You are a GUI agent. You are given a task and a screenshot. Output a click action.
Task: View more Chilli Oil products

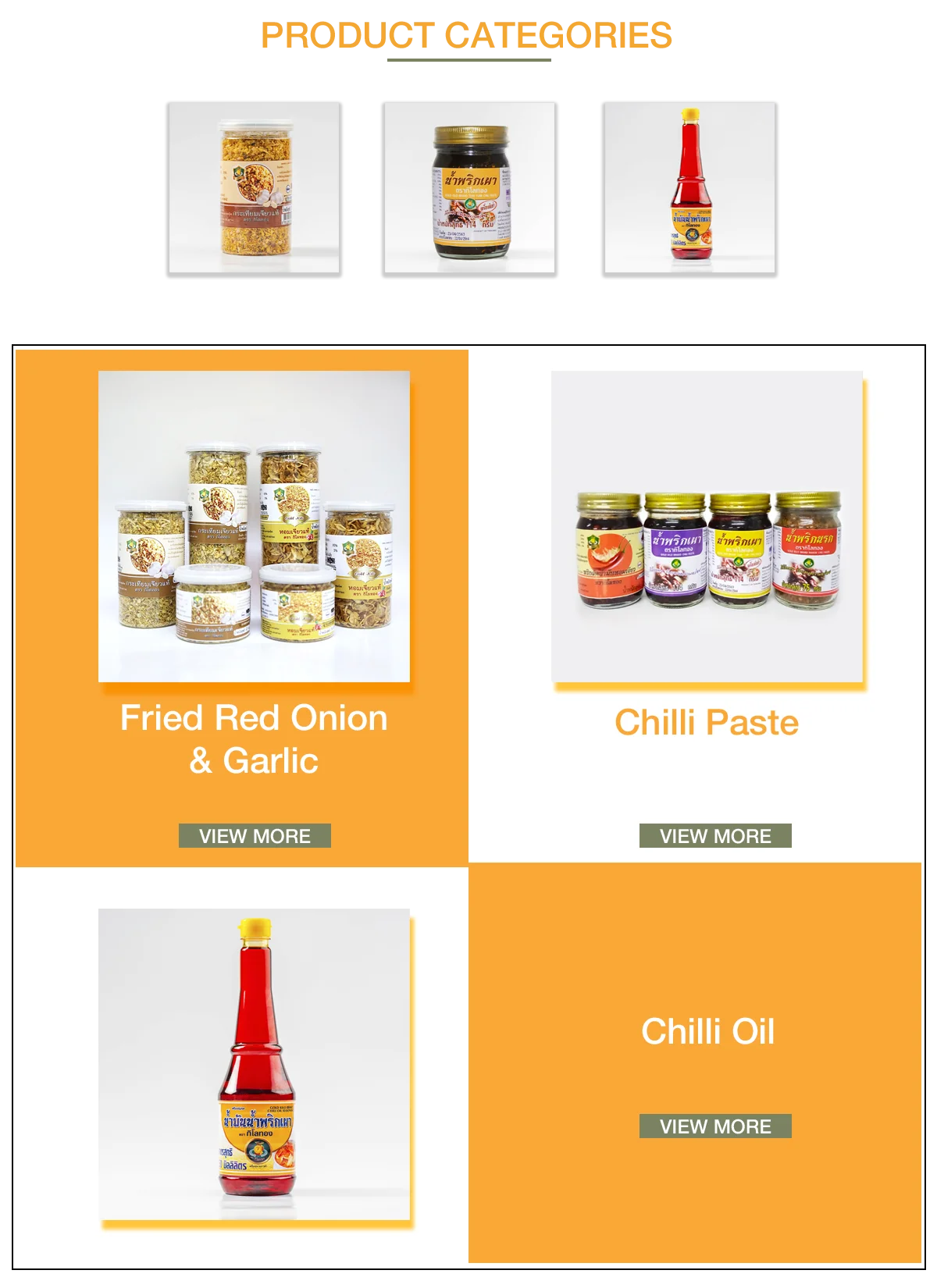715,1126
